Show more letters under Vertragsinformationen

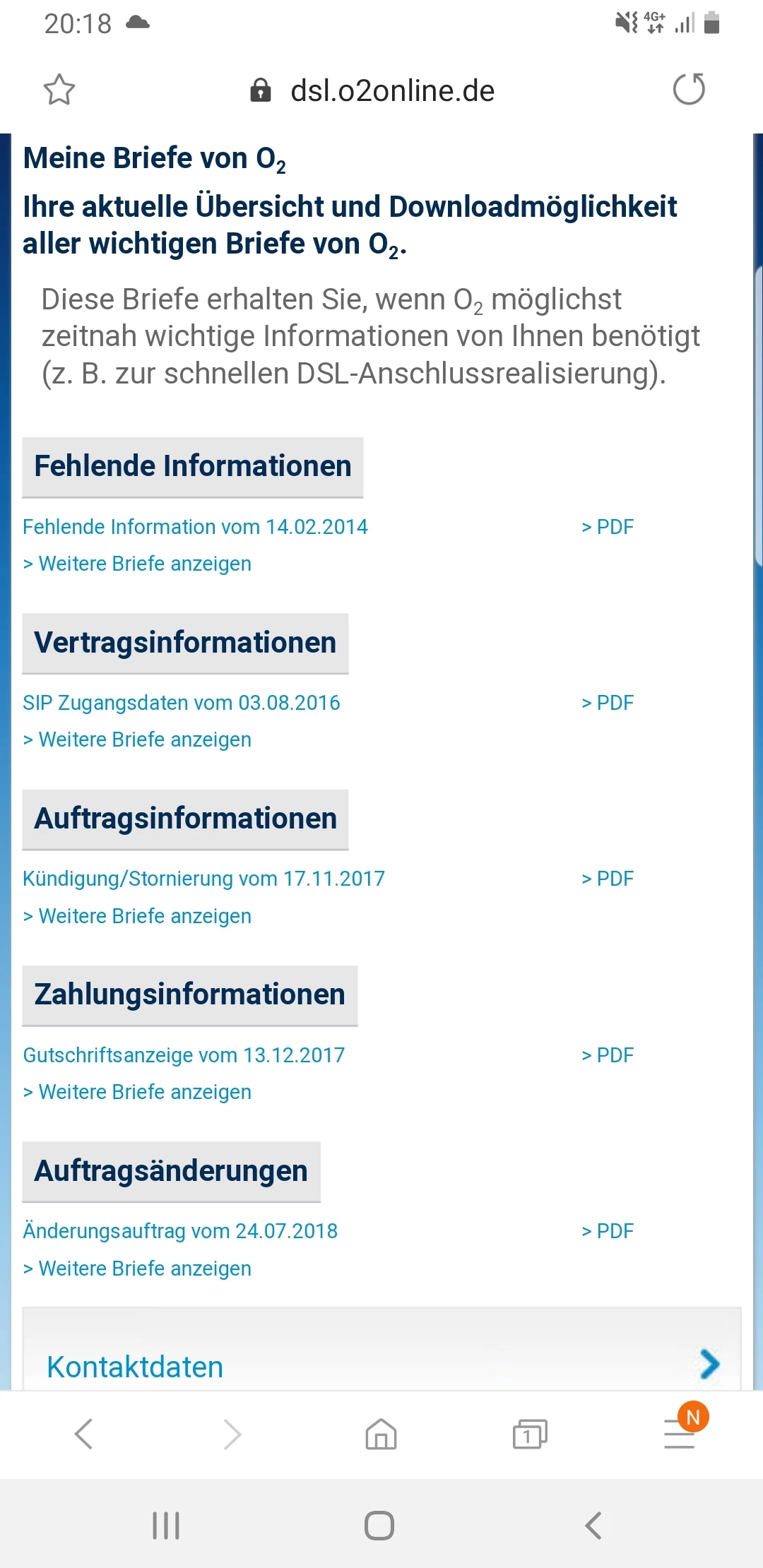point(137,740)
